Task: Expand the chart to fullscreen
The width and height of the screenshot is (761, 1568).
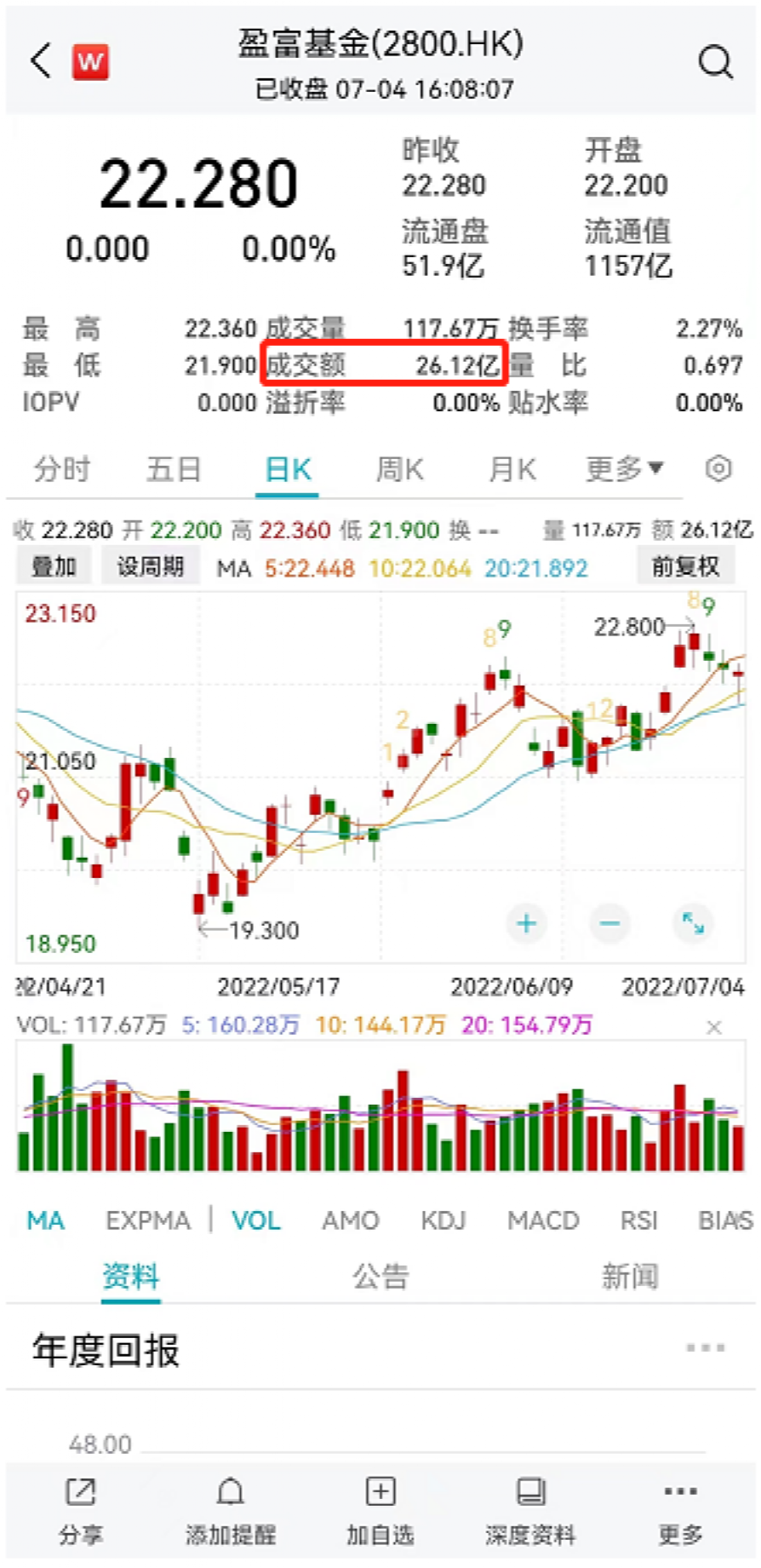Action: tap(693, 923)
